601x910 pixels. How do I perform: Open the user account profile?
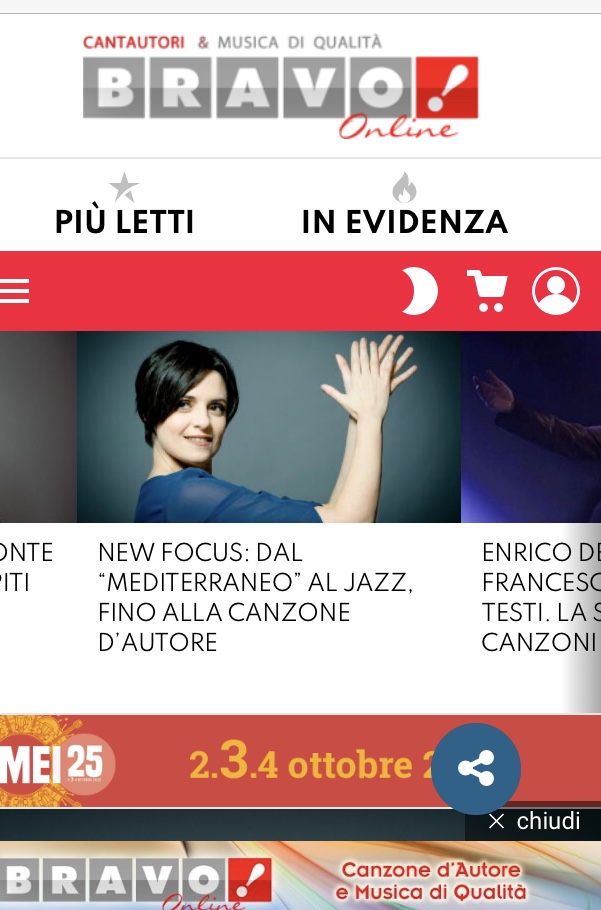[556, 291]
